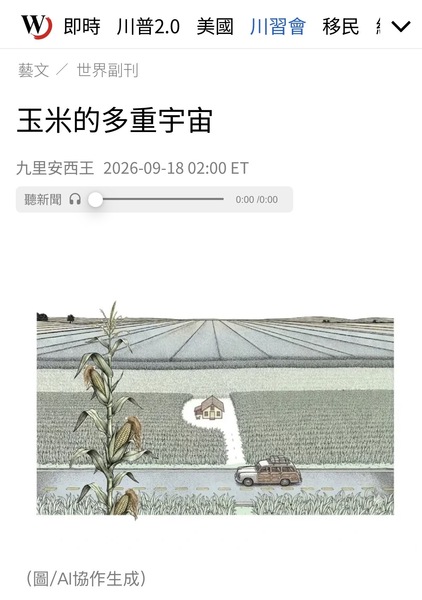Open the 川普2.0 section

tap(148, 27)
